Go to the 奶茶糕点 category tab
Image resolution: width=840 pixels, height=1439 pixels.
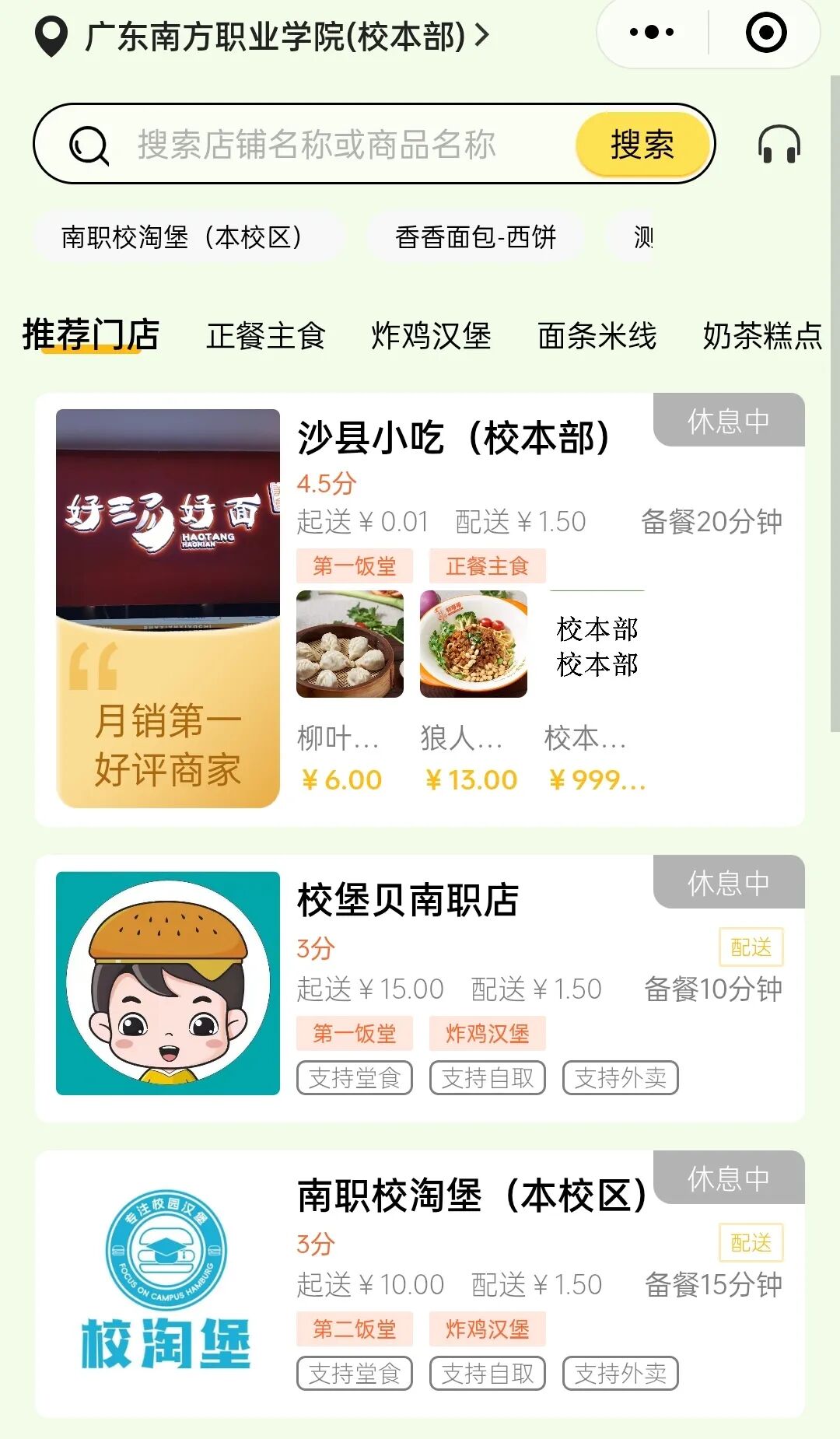[761, 335]
